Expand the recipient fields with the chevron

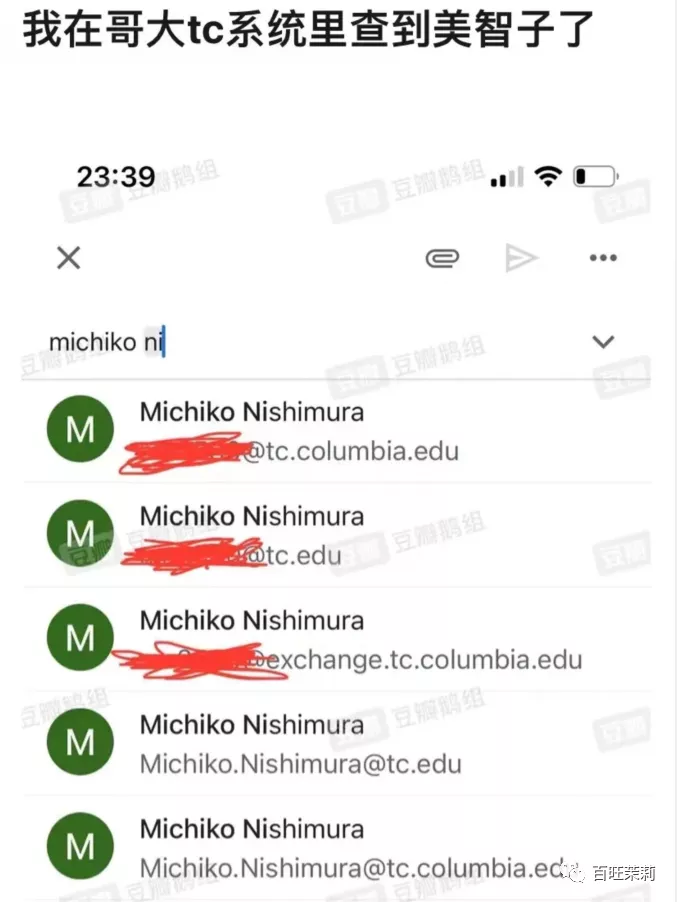pyautogui.click(x=603, y=342)
